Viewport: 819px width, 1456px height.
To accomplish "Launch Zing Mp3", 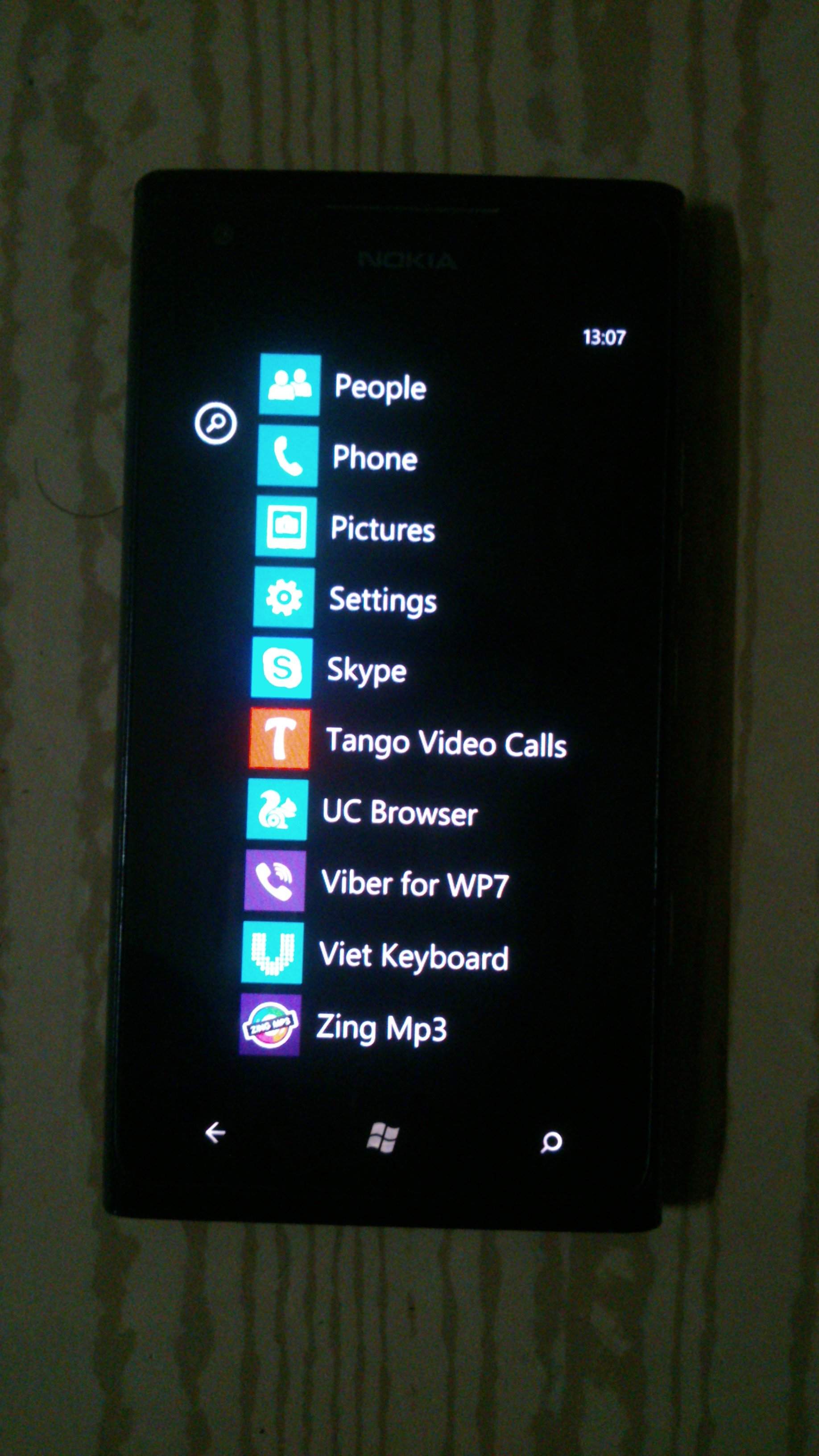I will click(x=343, y=1025).
